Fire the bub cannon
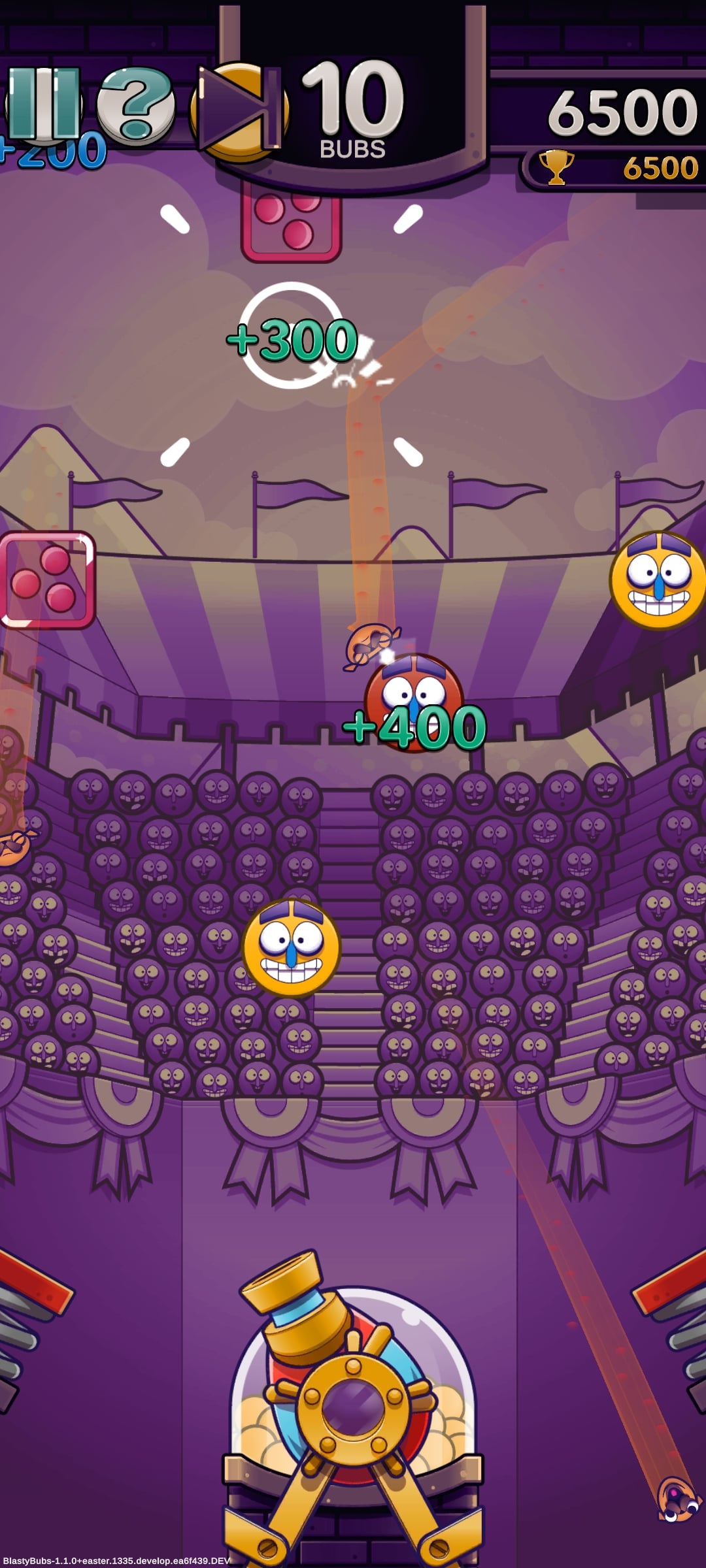Image resolution: width=706 pixels, height=1568 pixels. [x=352, y=1403]
